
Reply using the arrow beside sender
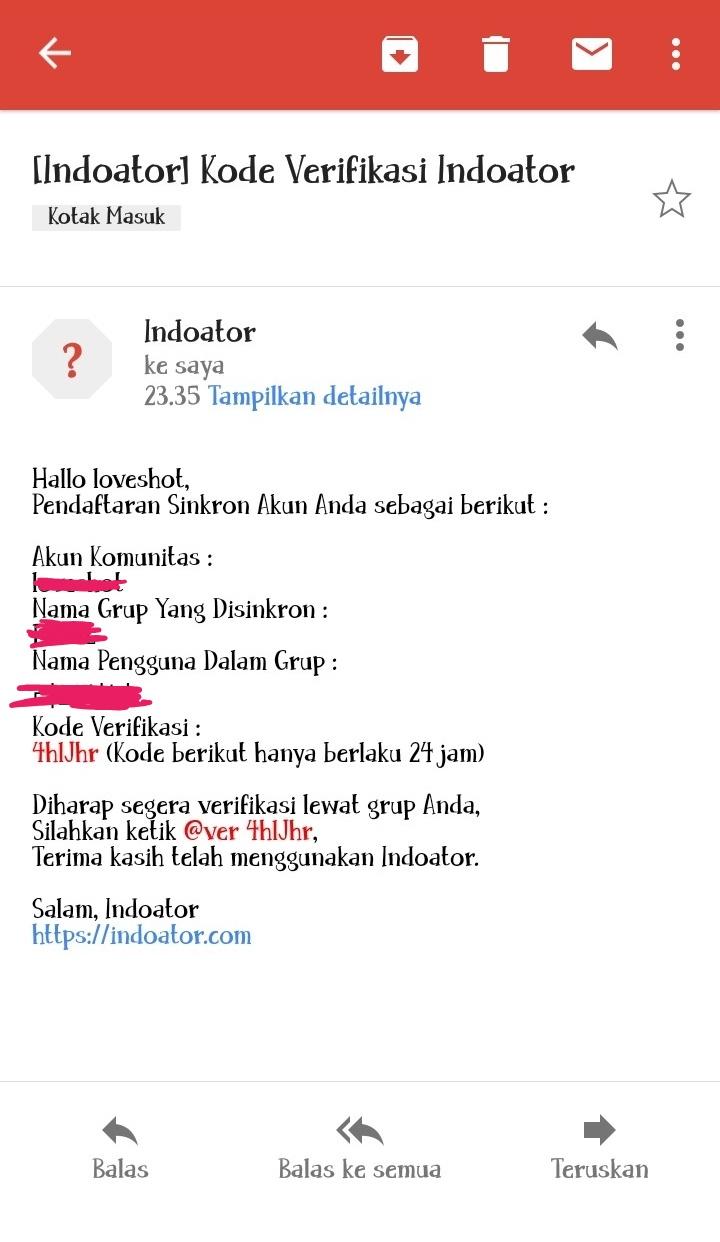pyautogui.click(x=600, y=336)
